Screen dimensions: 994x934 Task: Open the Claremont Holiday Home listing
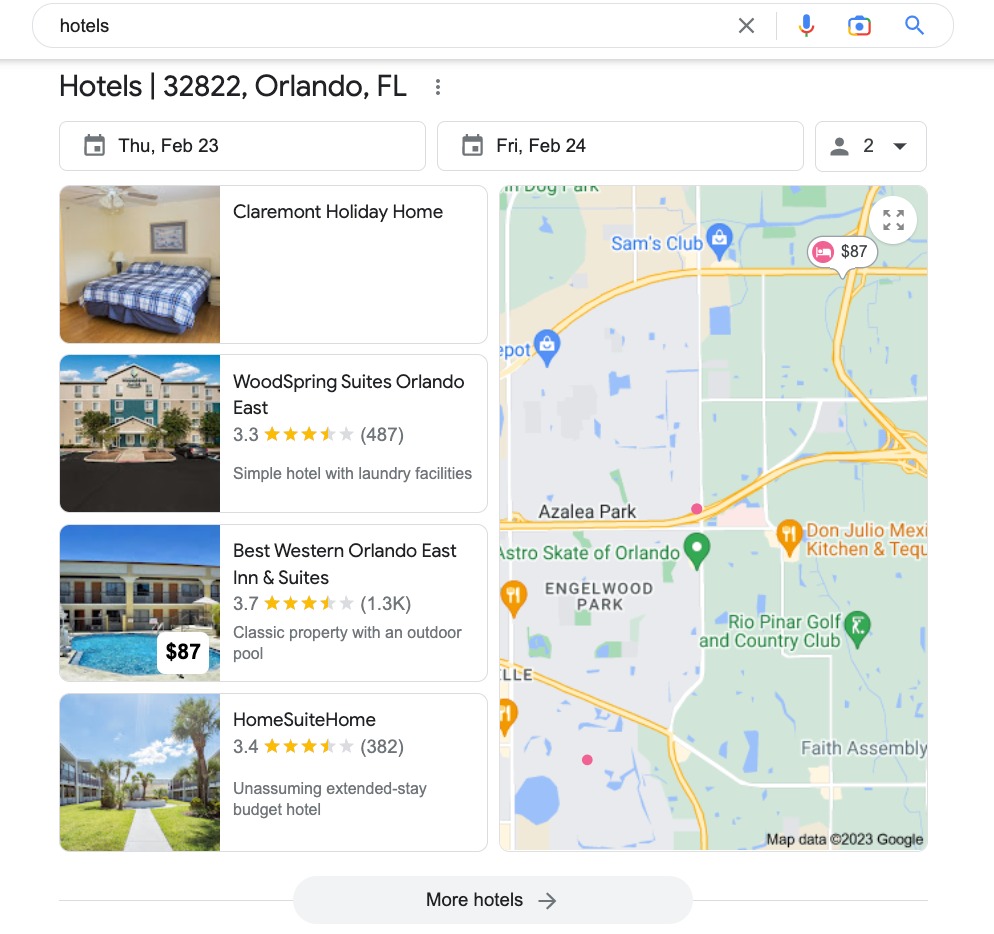pos(338,212)
